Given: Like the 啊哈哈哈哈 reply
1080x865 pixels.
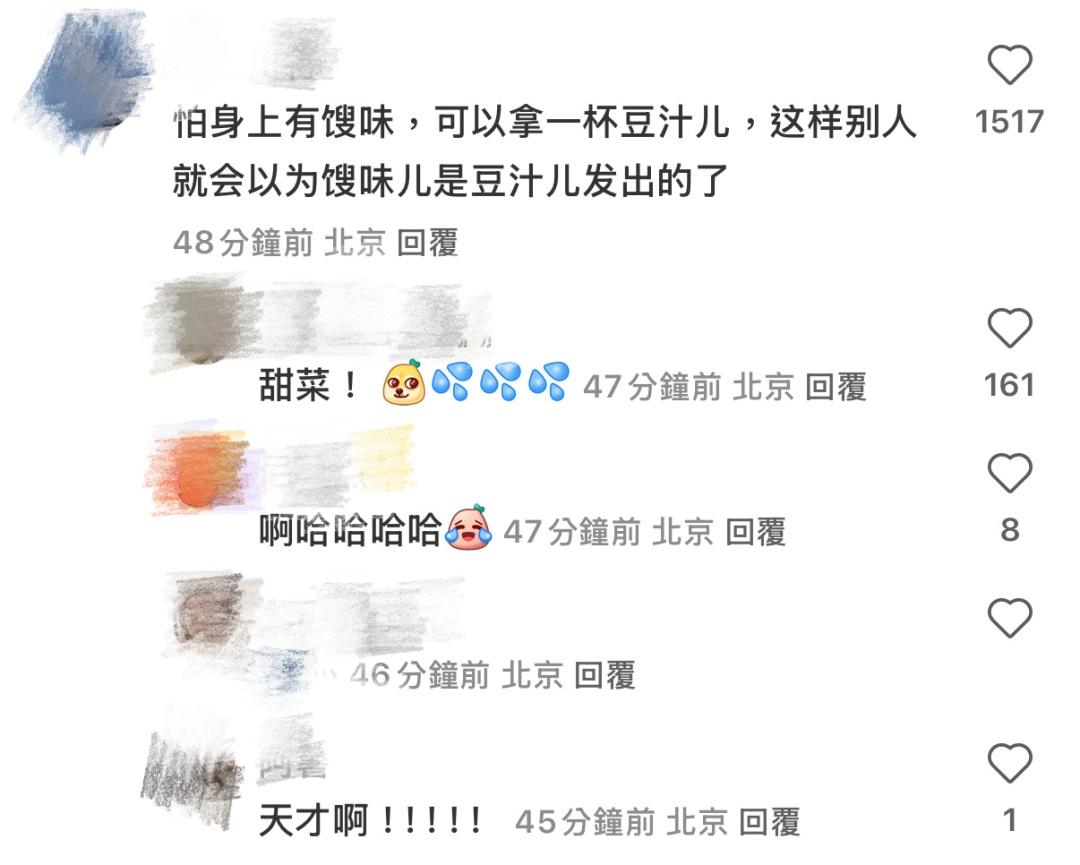Looking at the screenshot, I should (1009, 473).
